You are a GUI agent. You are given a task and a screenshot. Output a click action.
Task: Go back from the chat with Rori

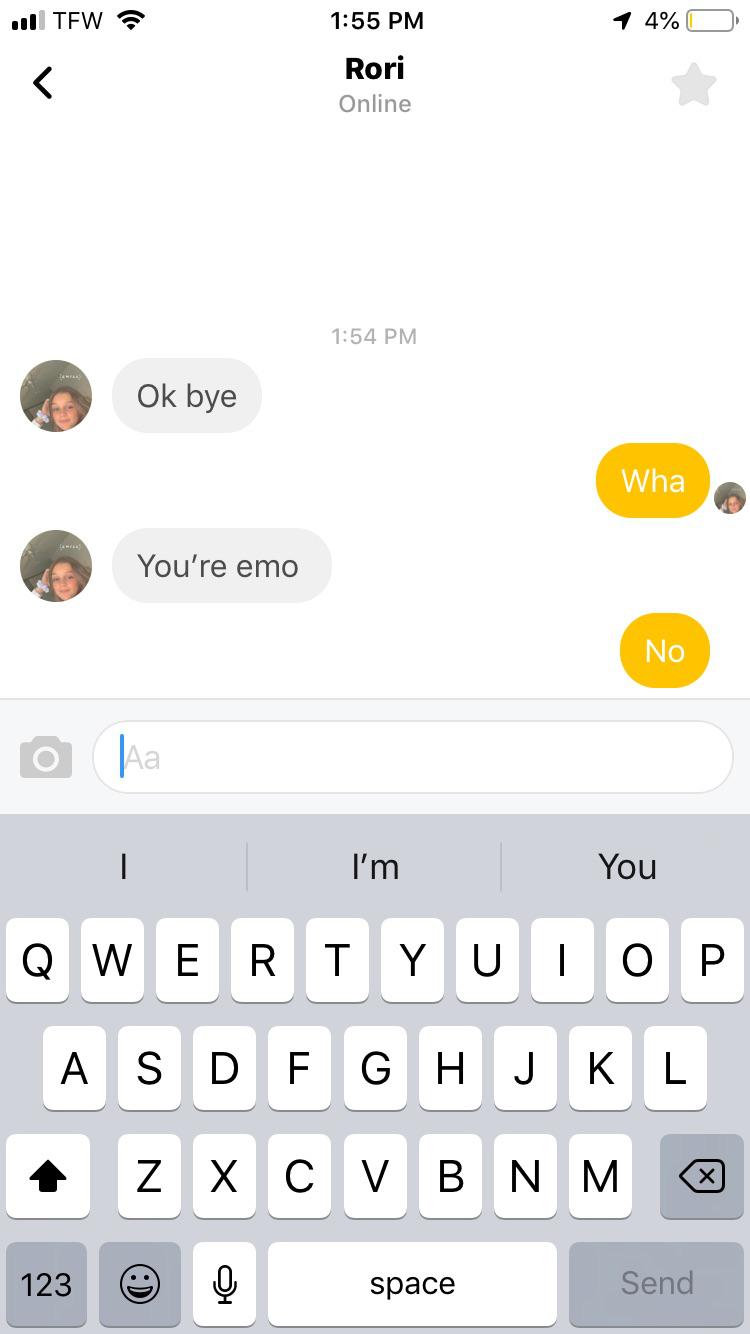[x=43, y=83]
